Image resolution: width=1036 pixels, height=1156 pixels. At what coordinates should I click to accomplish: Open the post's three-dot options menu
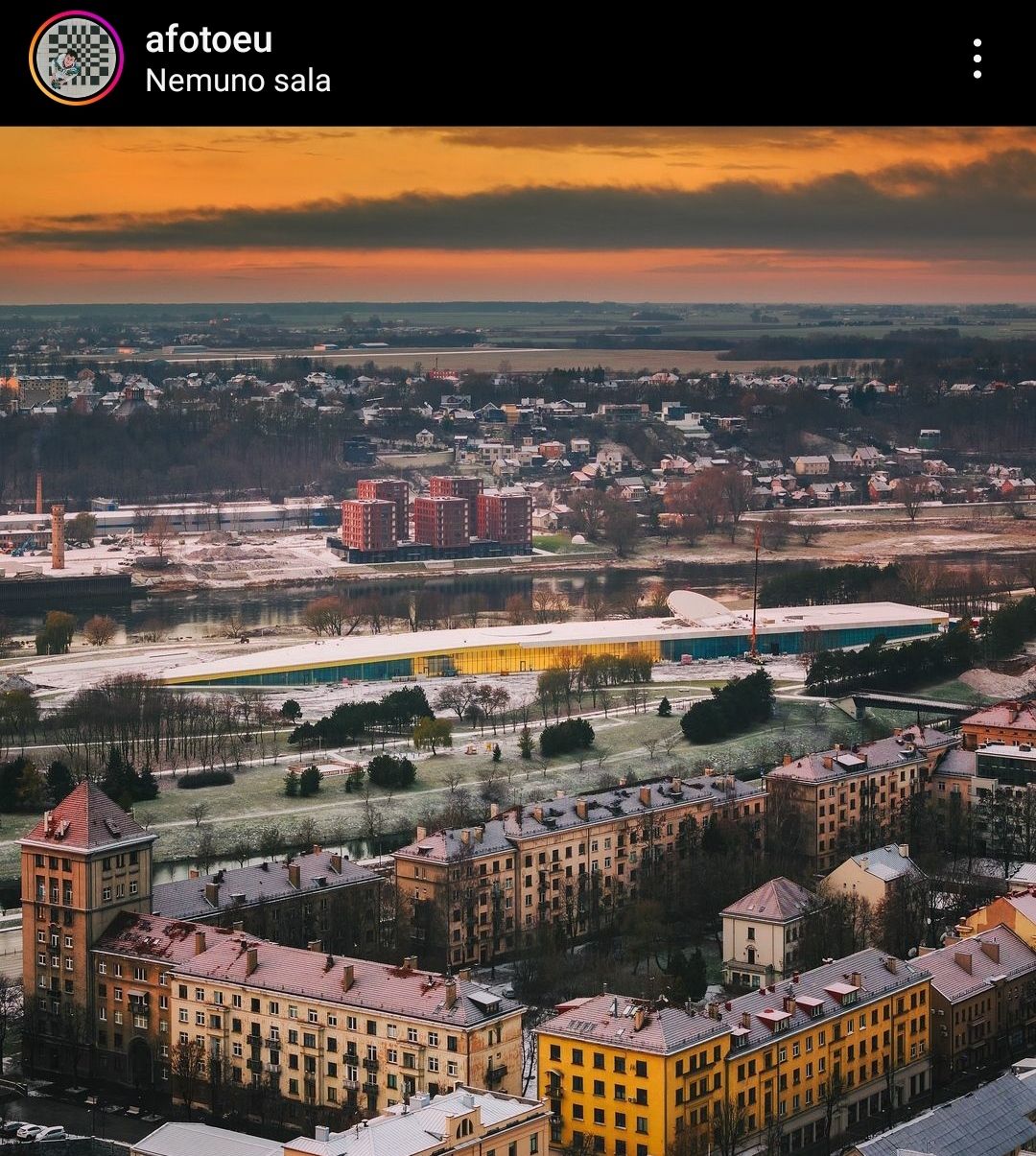(977, 59)
